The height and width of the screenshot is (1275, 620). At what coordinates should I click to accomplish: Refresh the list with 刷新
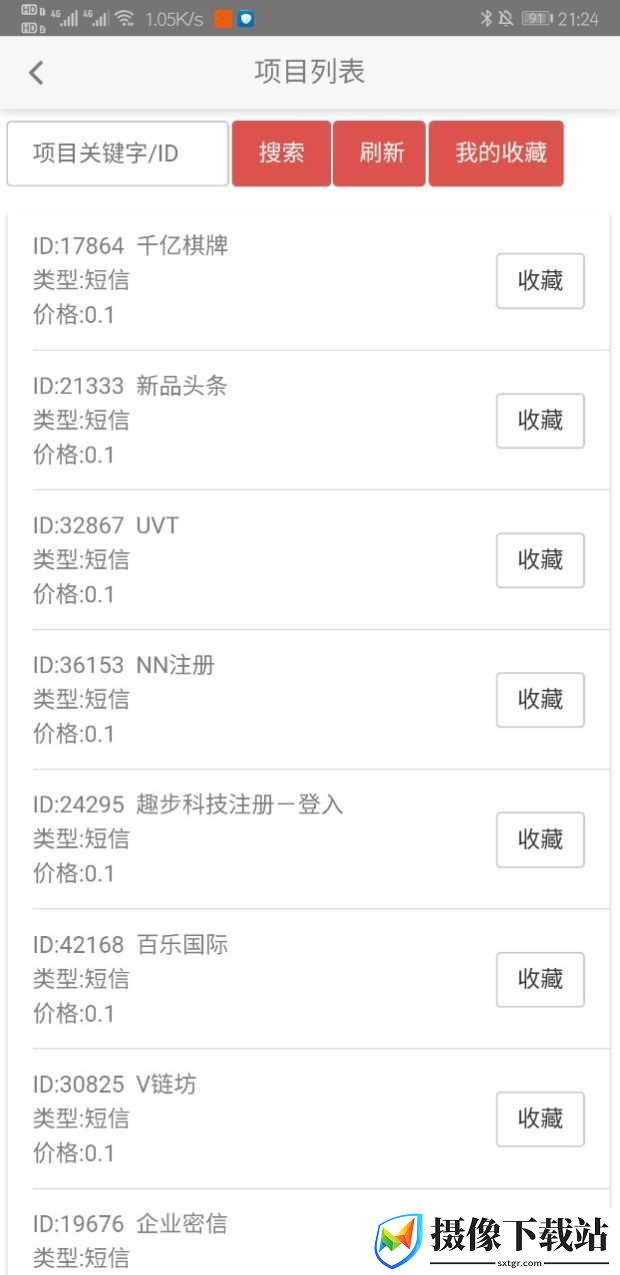tap(381, 154)
